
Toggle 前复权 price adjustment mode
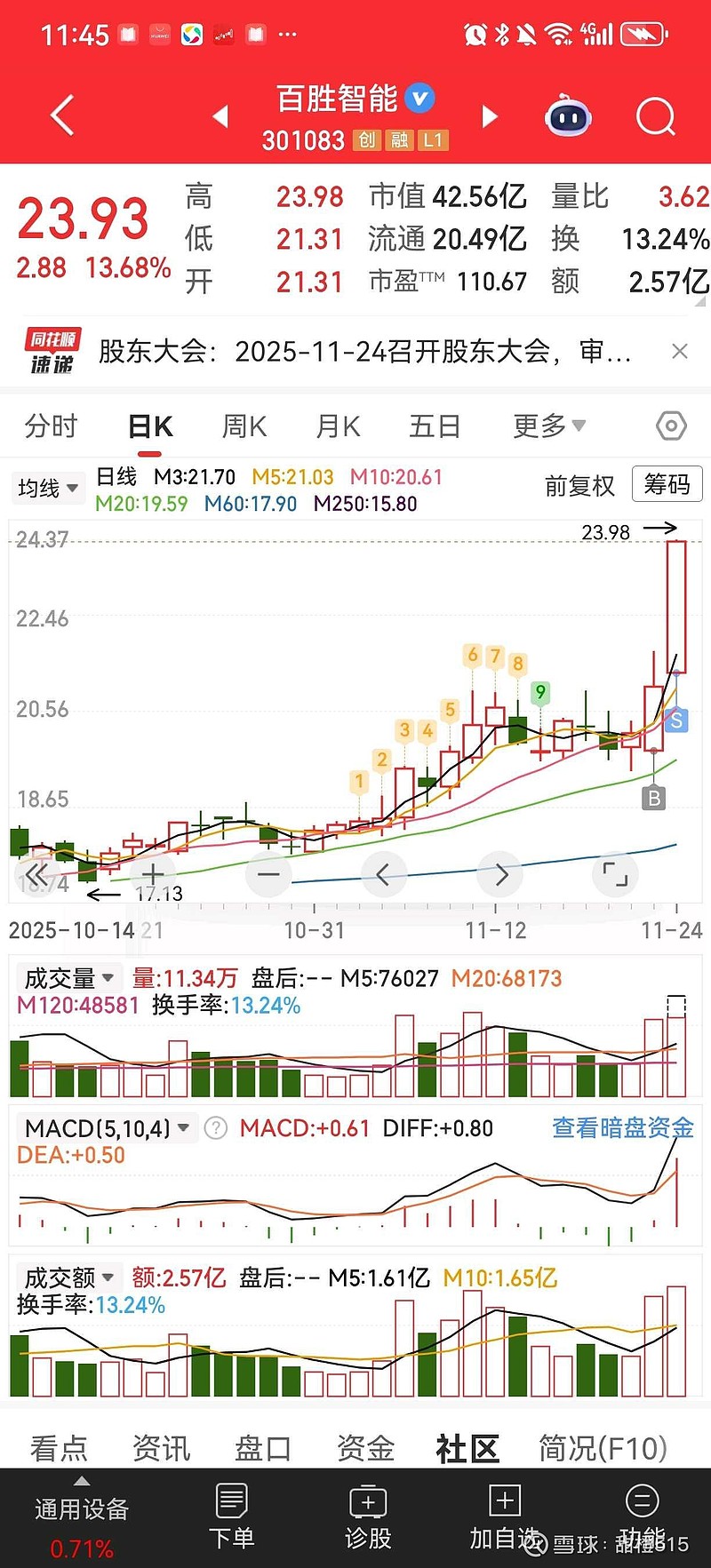[x=579, y=487]
